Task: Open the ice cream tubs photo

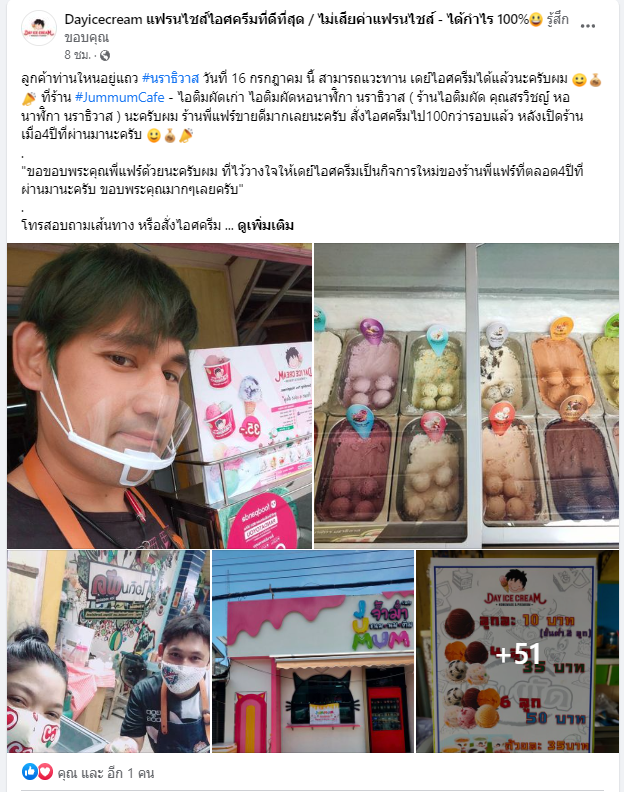Action: tap(466, 395)
